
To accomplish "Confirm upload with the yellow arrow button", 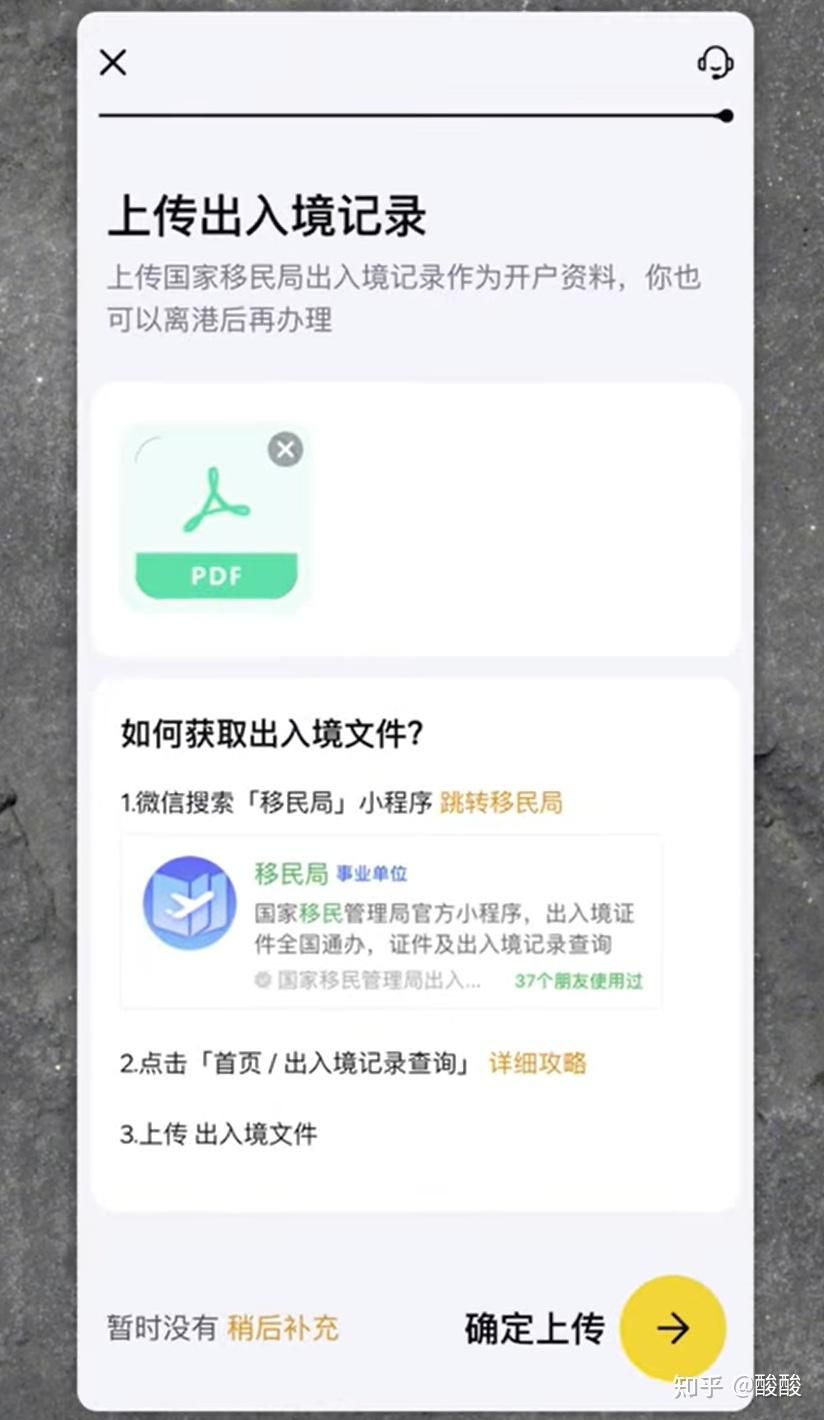I will point(673,1328).
